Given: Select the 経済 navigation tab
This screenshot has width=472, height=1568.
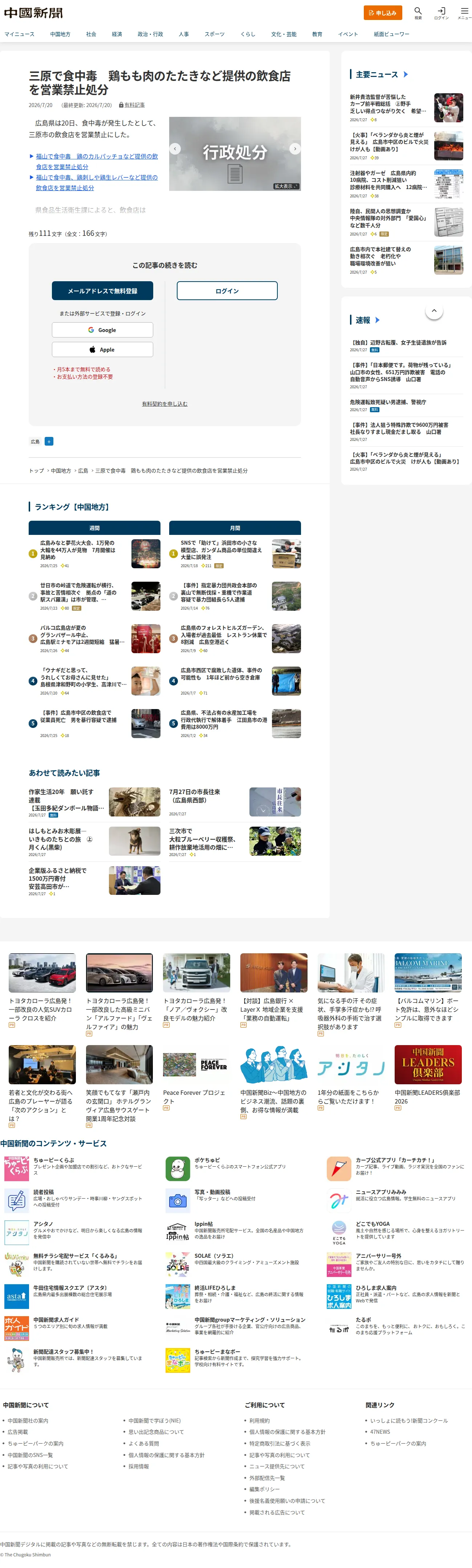Looking at the screenshot, I should (117, 34).
